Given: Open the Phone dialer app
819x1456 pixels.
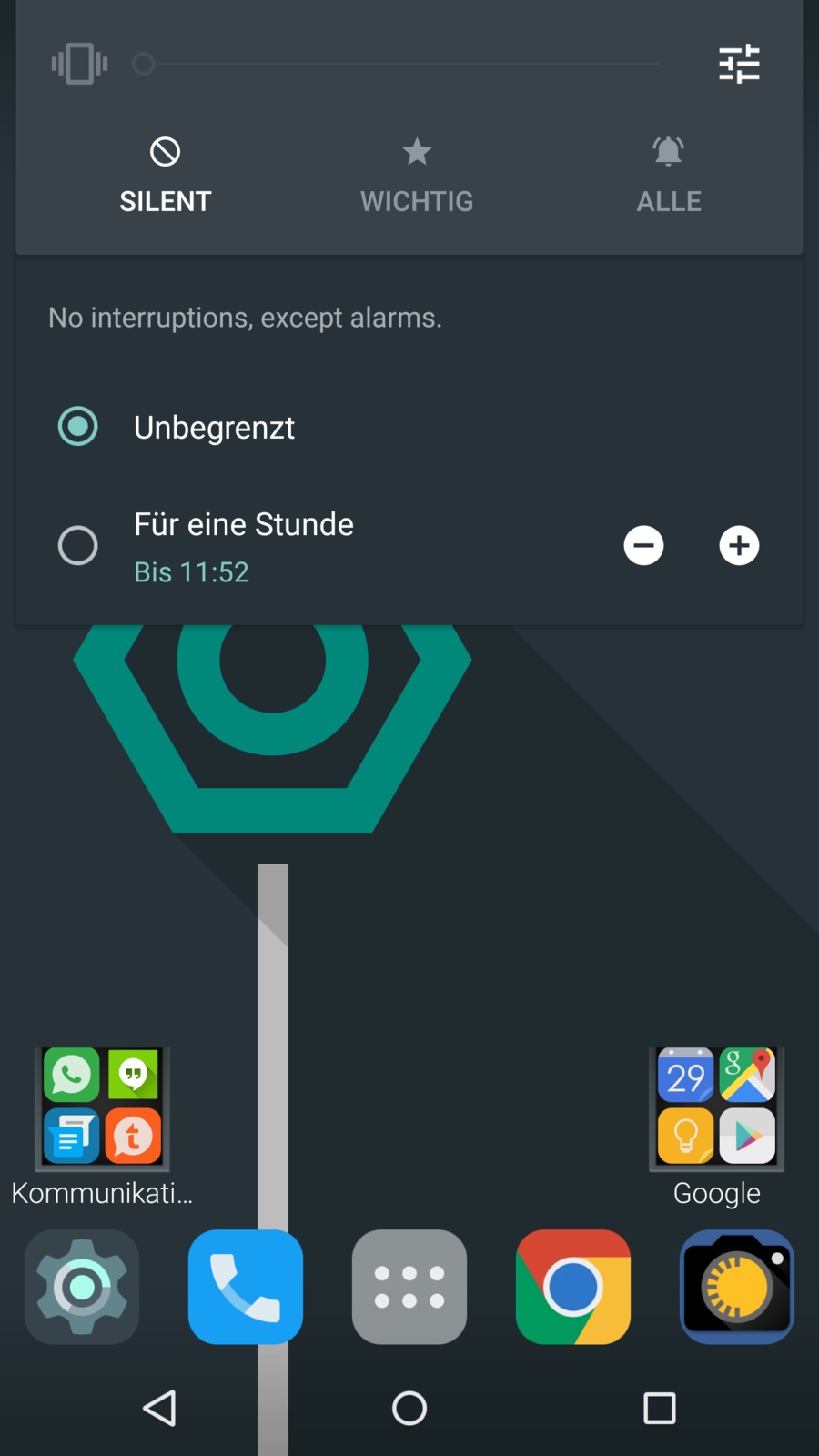Looking at the screenshot, I should [246, 1287].
